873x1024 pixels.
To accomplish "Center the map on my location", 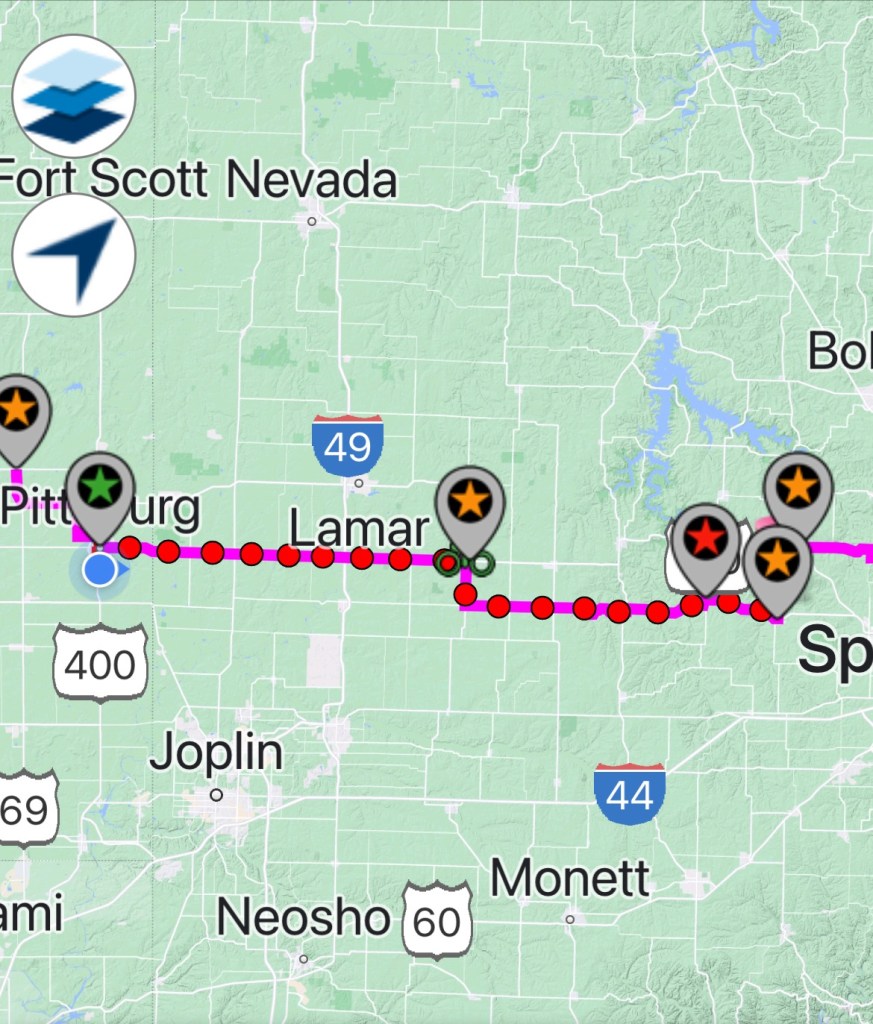I will tap(73, 255).
